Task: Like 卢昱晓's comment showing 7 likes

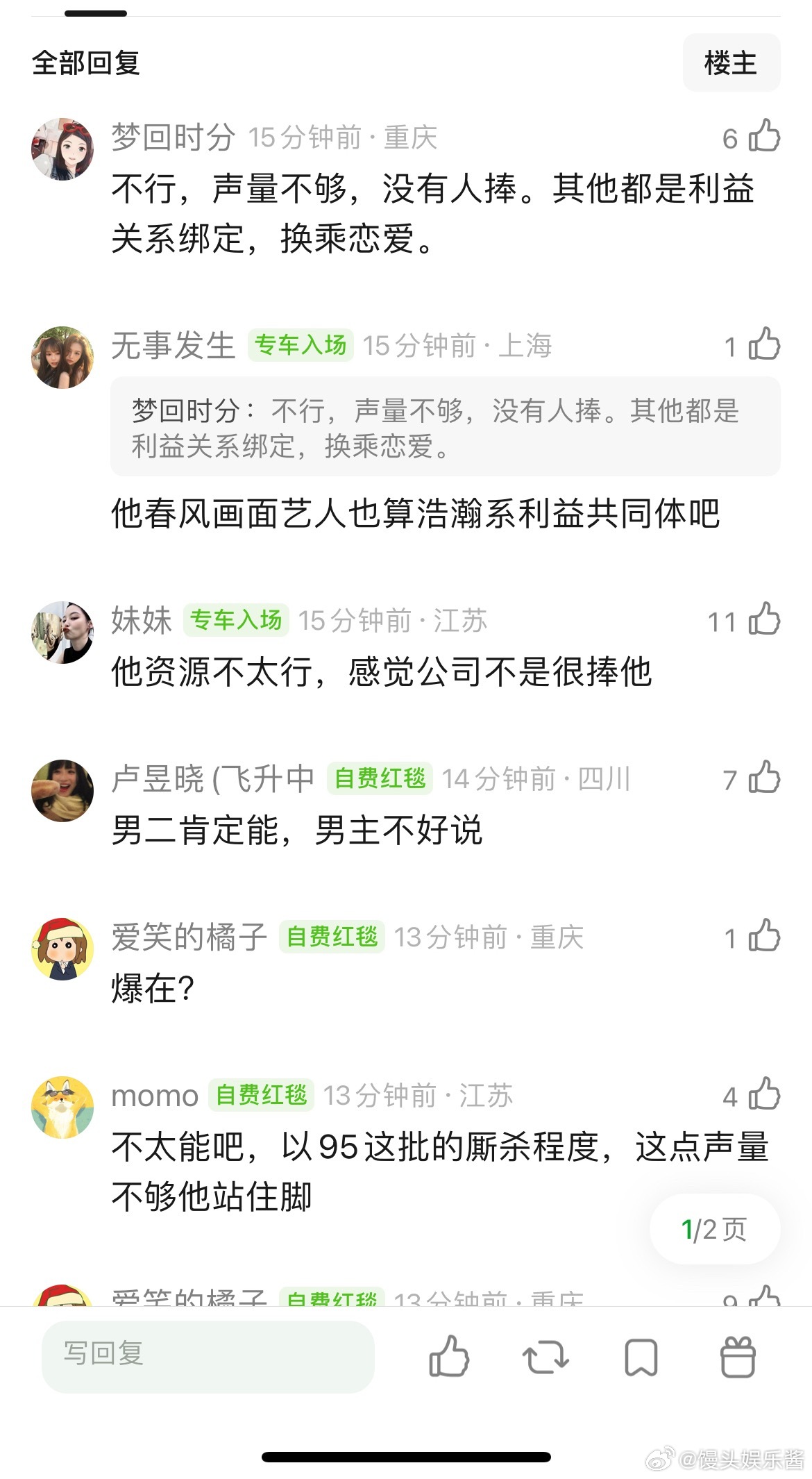Action: coord(763,779)
